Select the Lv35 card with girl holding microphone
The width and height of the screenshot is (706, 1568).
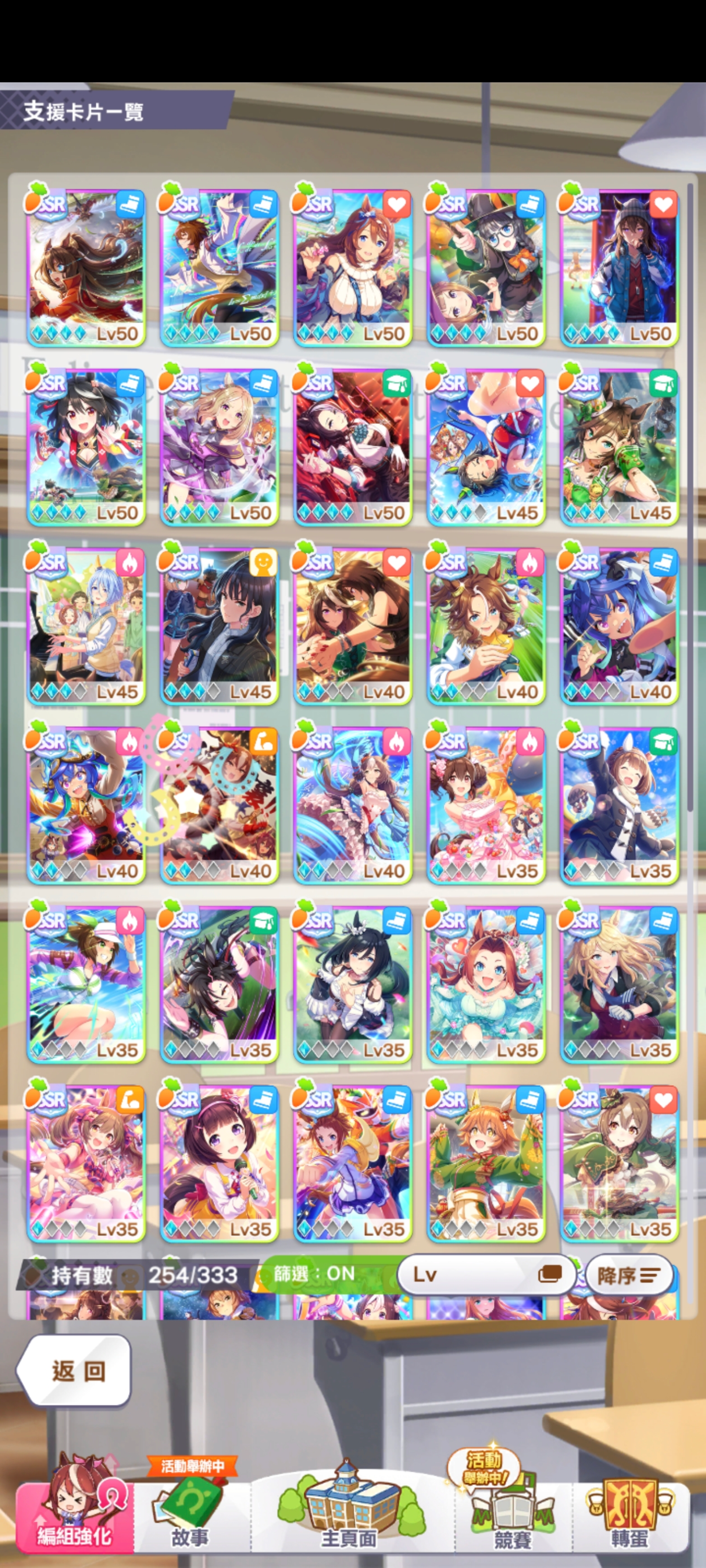219,1162
